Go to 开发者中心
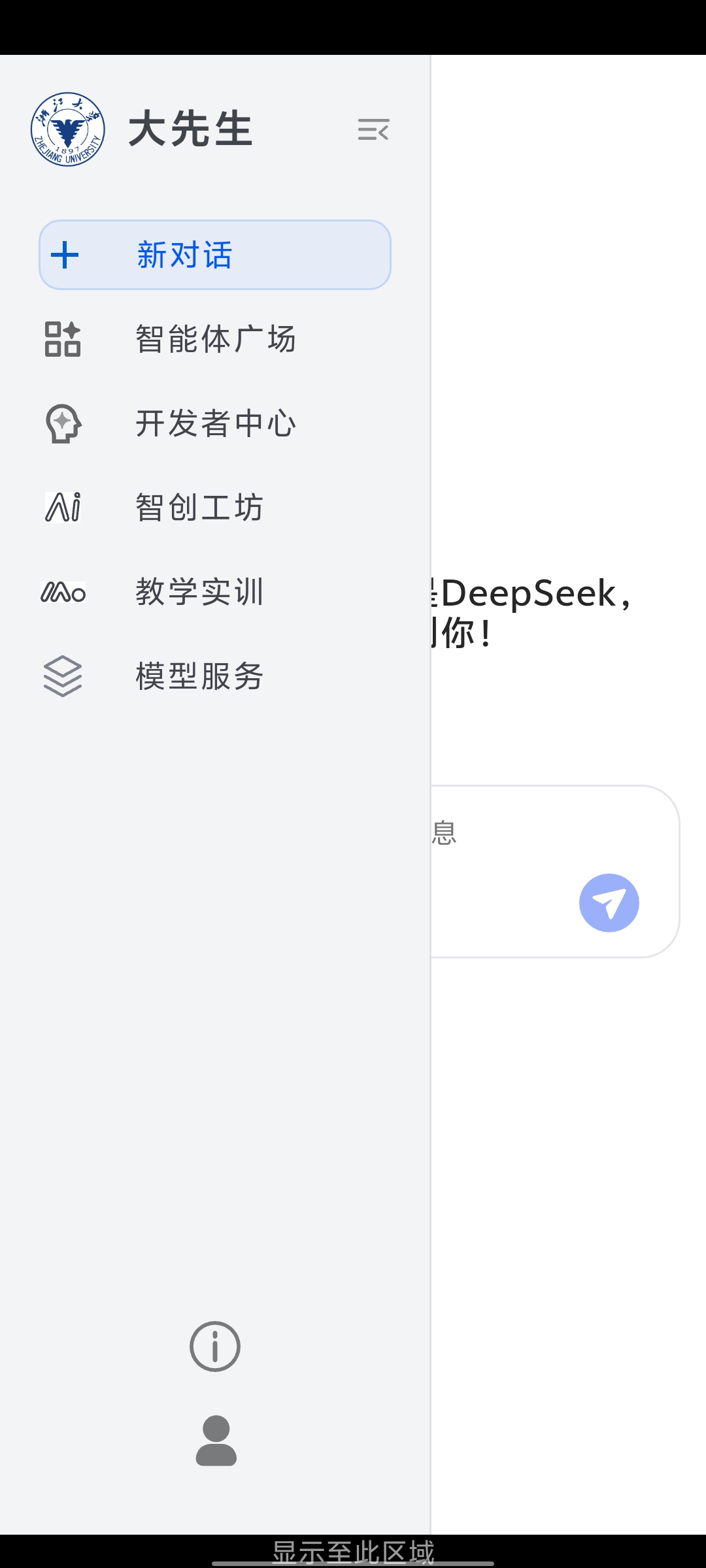This screenshot has width=706, height=1568. tap(215, 423)
